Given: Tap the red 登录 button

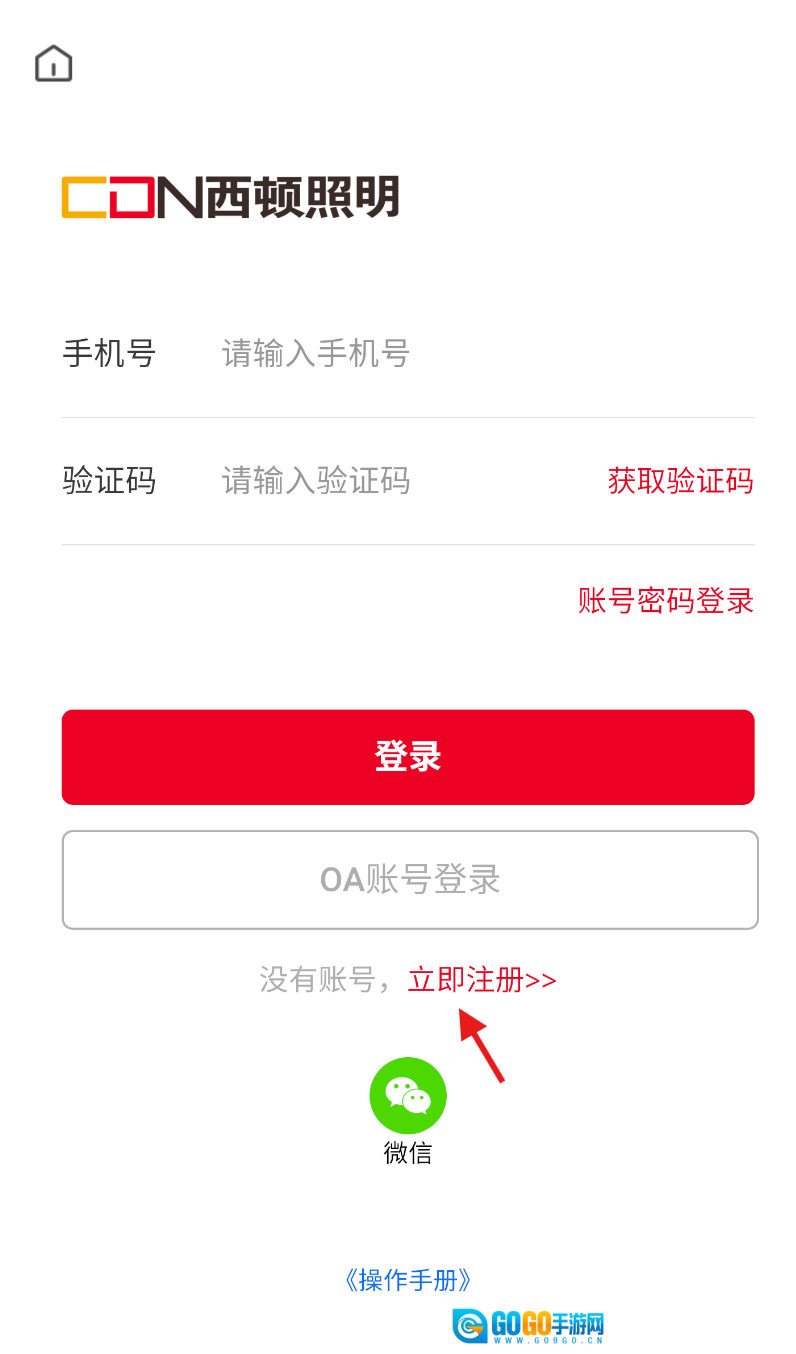Looking at the screenshot, I should point(408,757).
